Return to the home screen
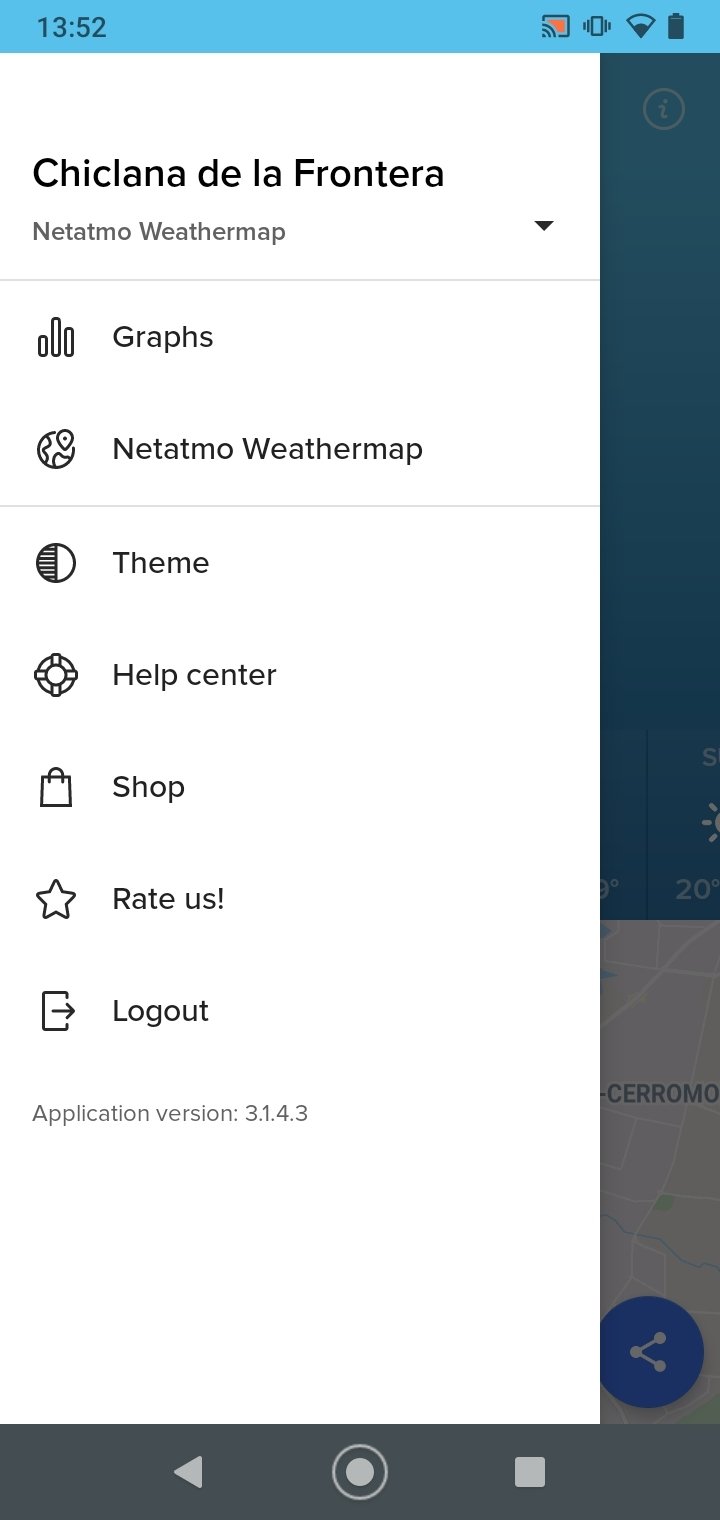 359,1471
